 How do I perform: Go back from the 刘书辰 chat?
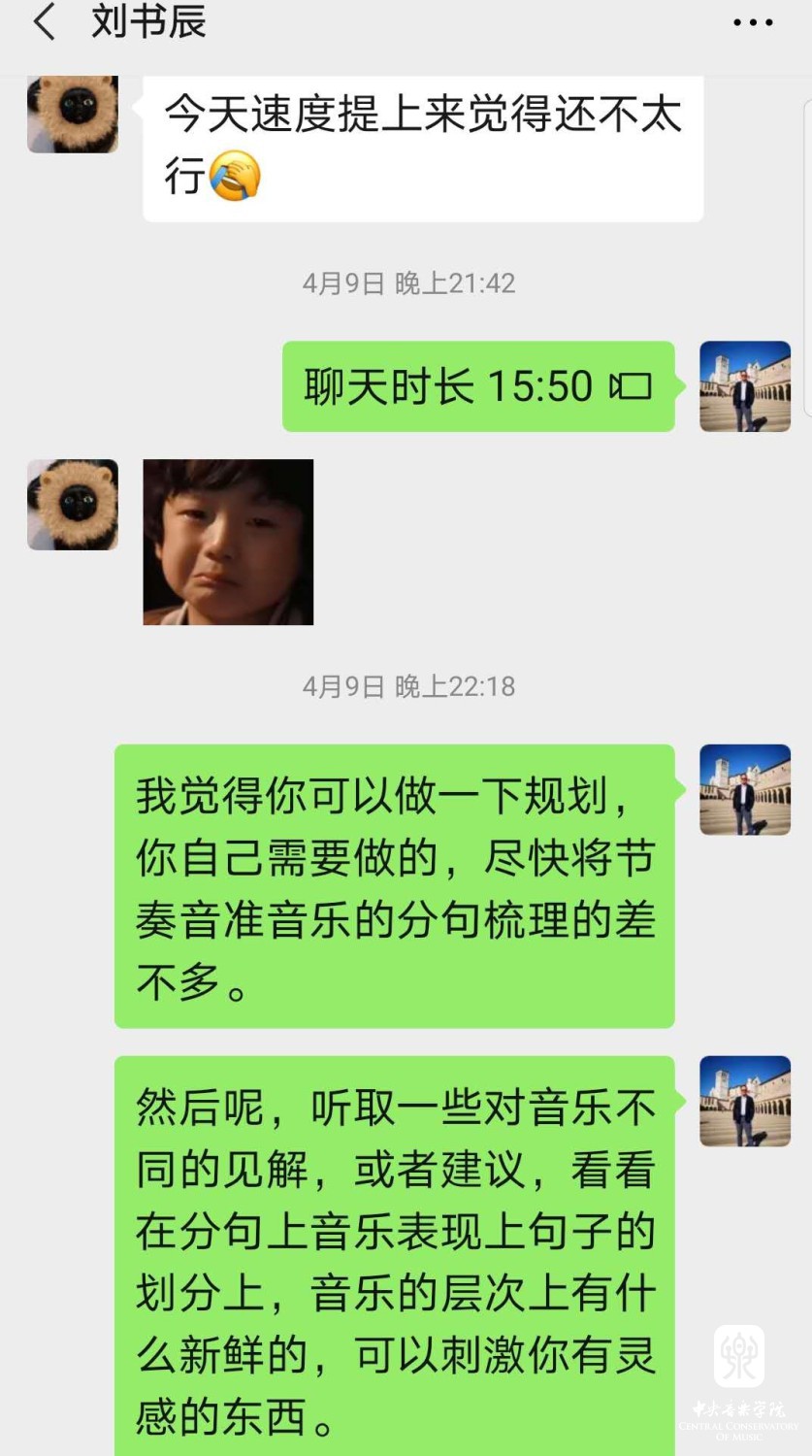tap(45, 22)
